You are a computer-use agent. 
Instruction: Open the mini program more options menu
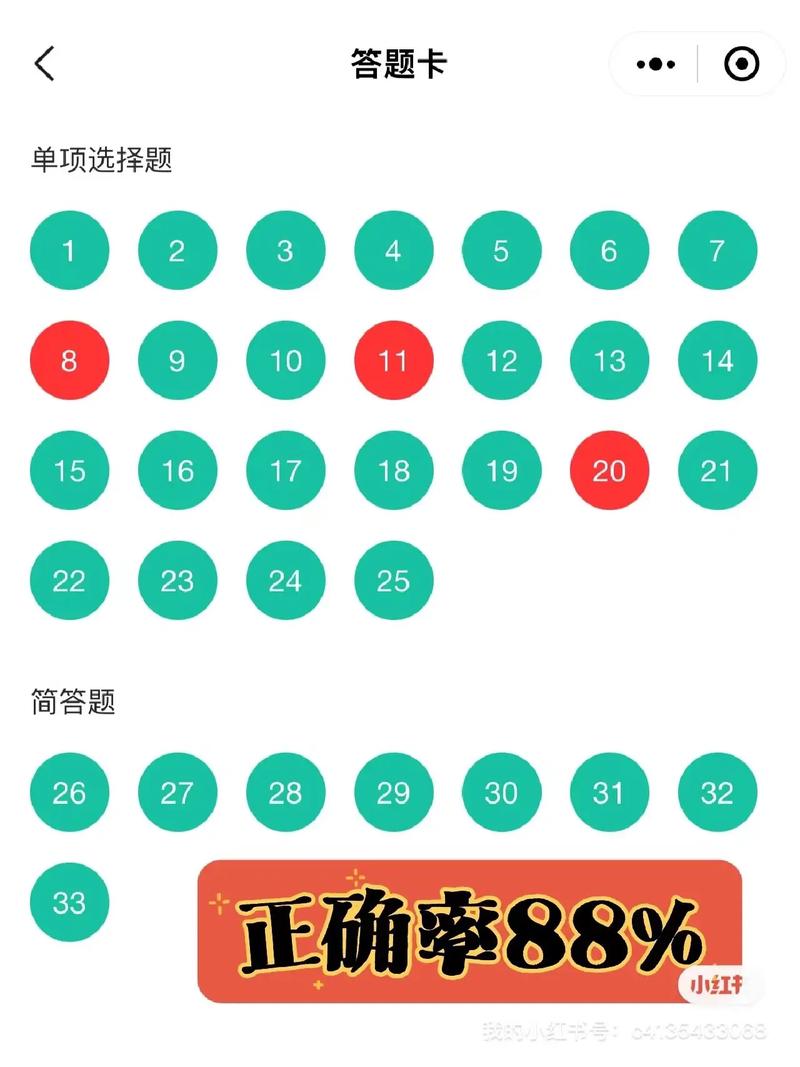[655, 64]
